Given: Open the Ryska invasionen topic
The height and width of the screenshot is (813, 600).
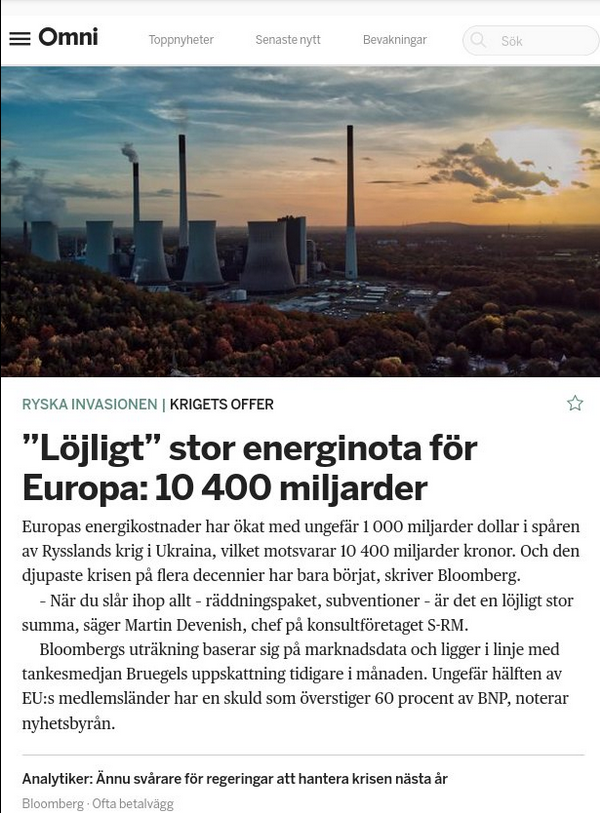Looking at the screenshot, I should pos(89,405).
